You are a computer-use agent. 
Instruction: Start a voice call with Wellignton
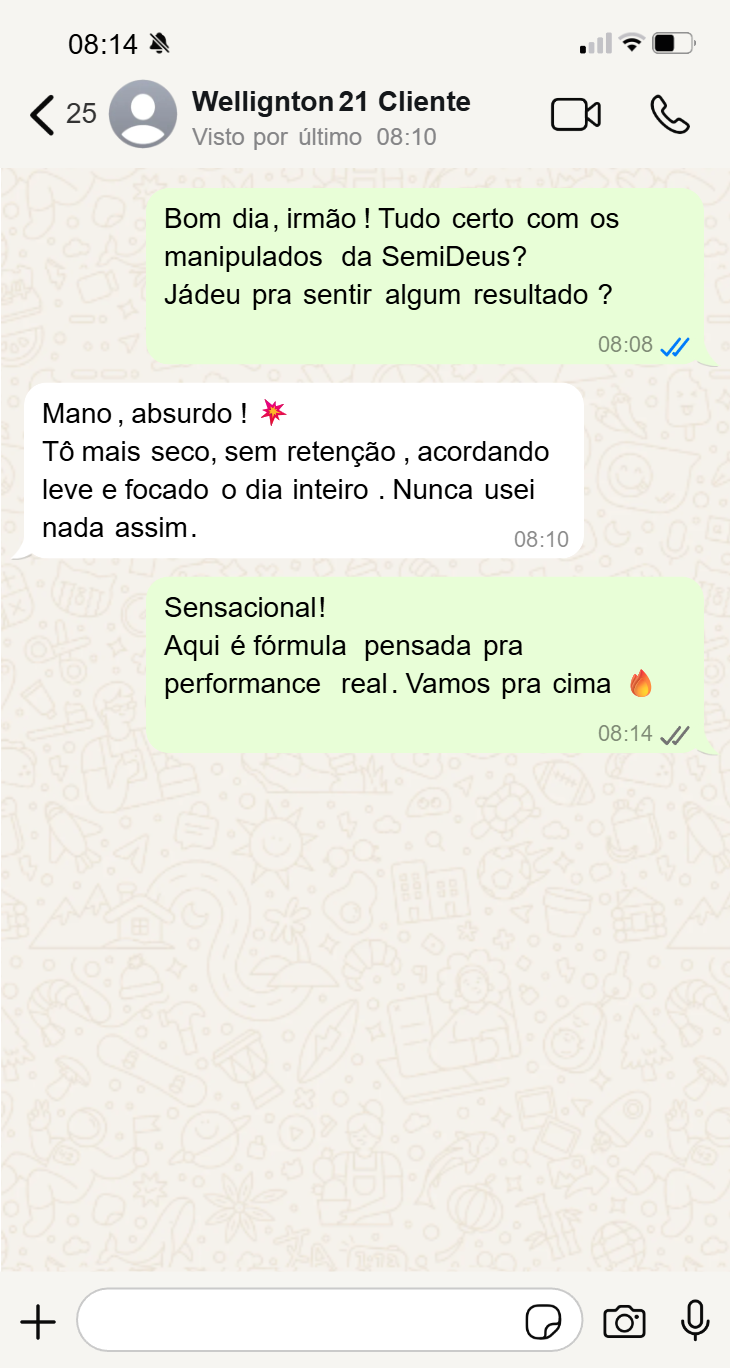(669, 114)
